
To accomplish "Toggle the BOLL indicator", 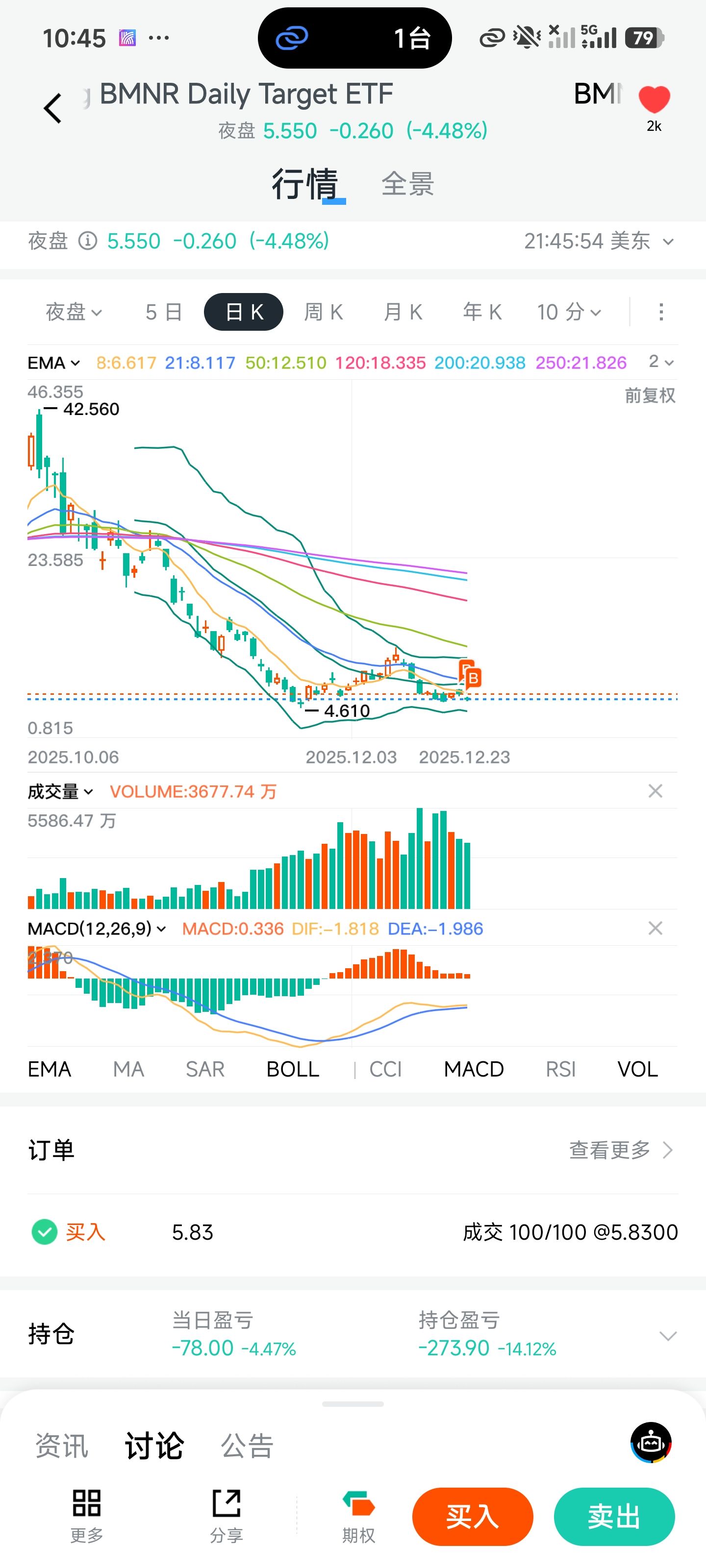I will (x=292, y=1069).
